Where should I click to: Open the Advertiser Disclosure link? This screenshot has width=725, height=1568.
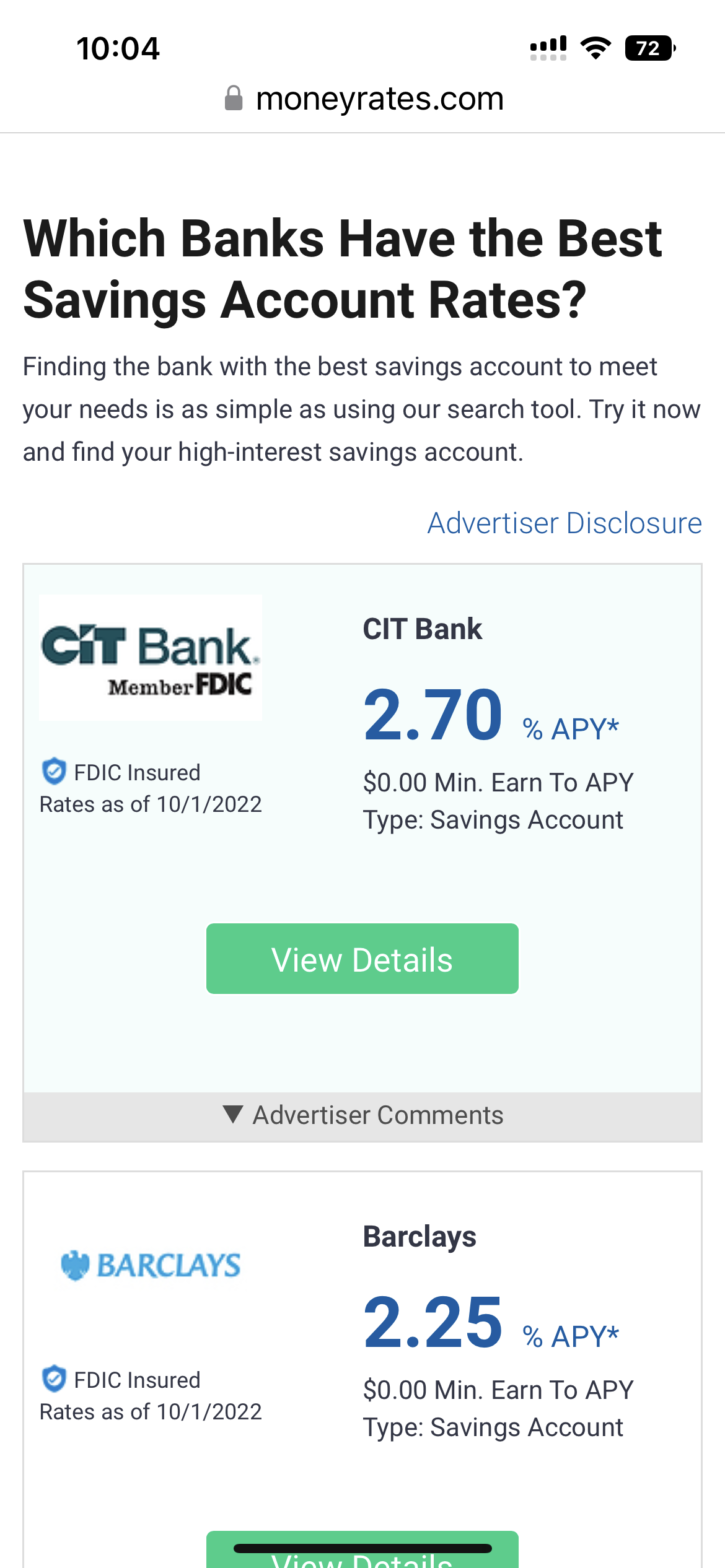tap(564, 523)
